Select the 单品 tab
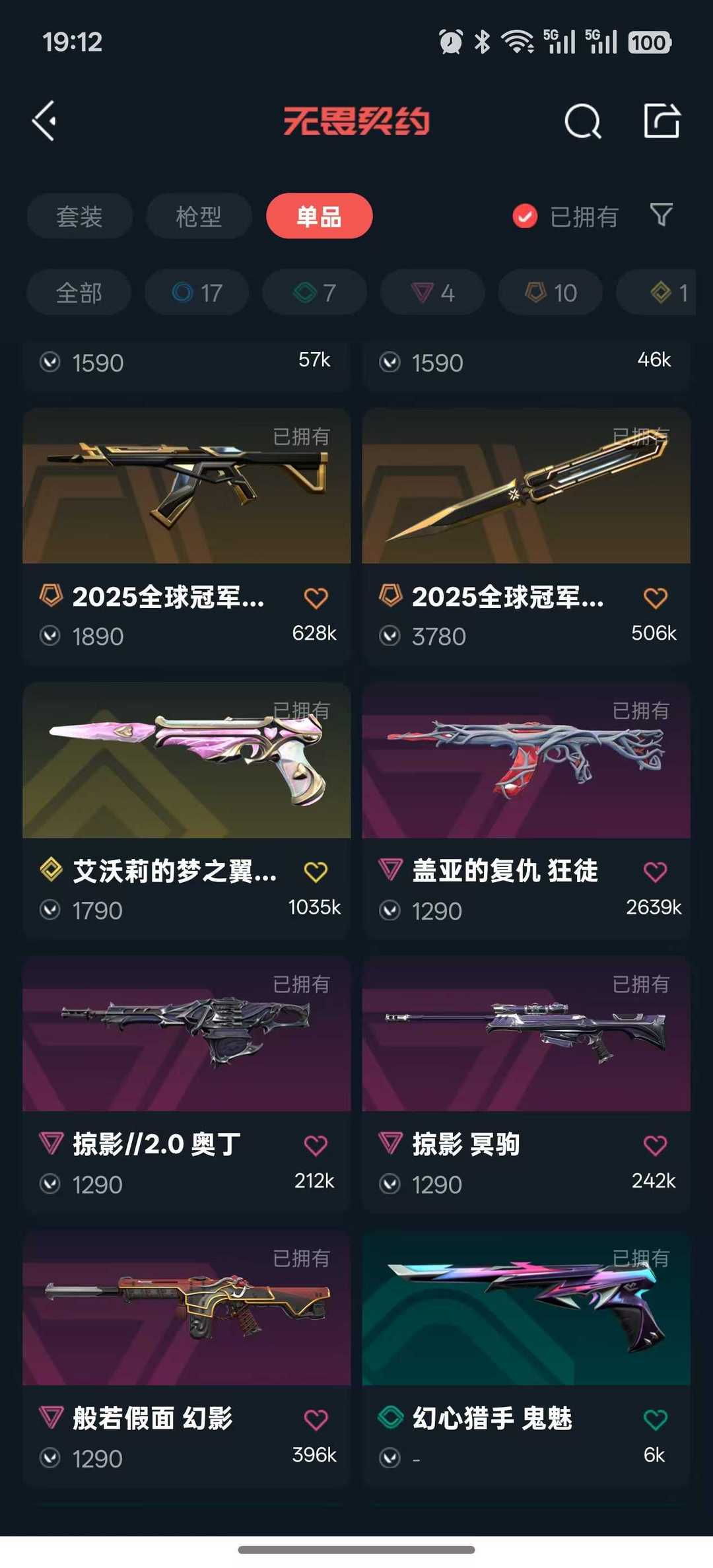 tap(319, 216)
